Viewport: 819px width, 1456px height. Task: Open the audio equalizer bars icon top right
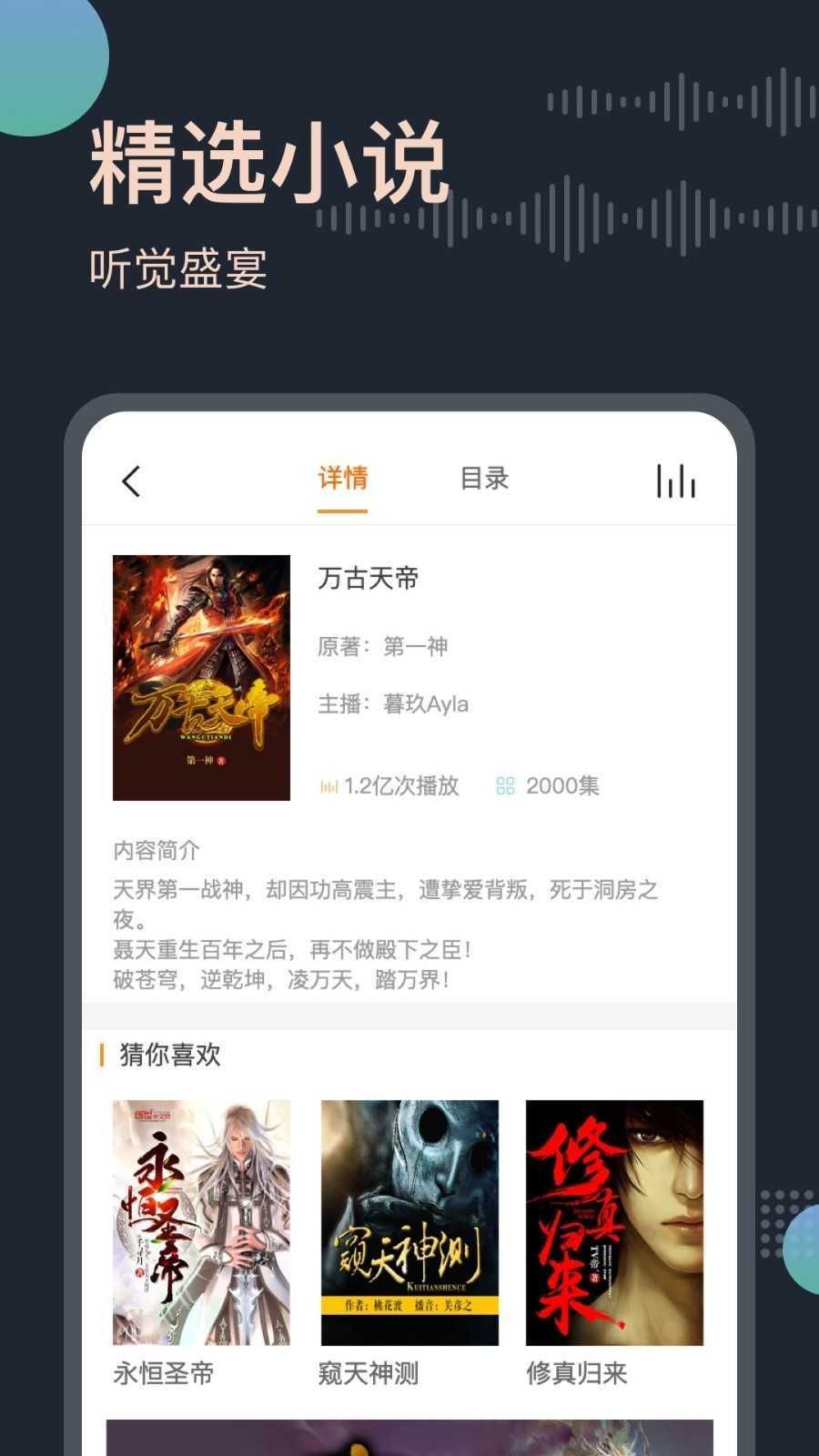[x=675, y=480]
